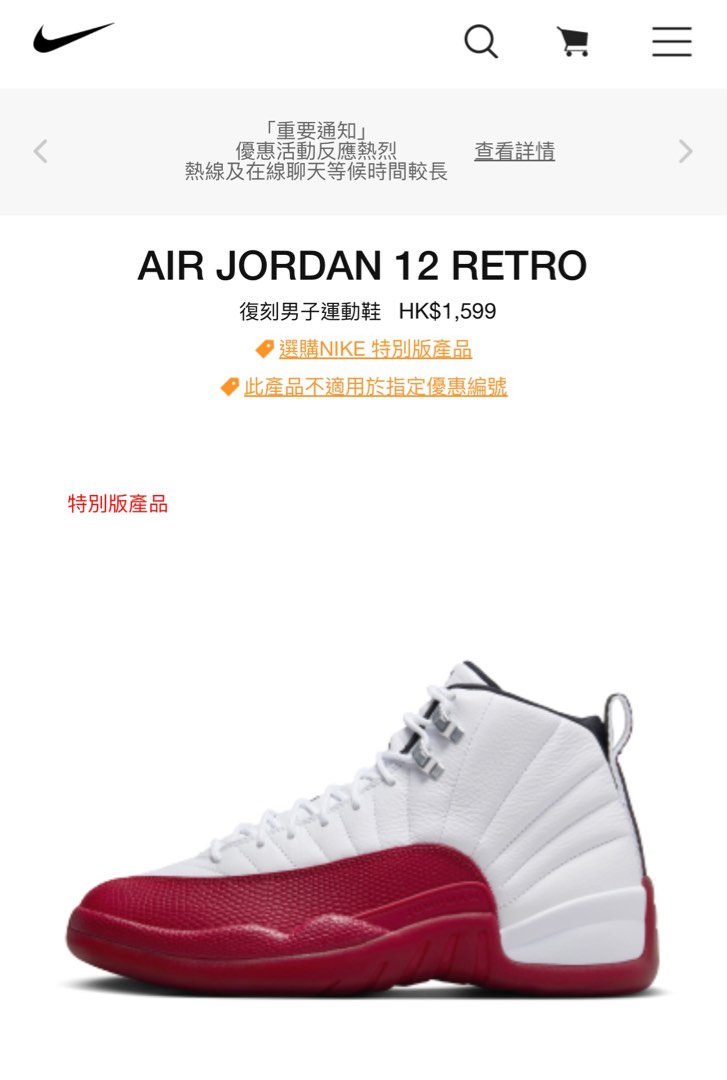Click the left chevron for previous announcement
Screen dimensions: 727x1080
pos(40,150)
